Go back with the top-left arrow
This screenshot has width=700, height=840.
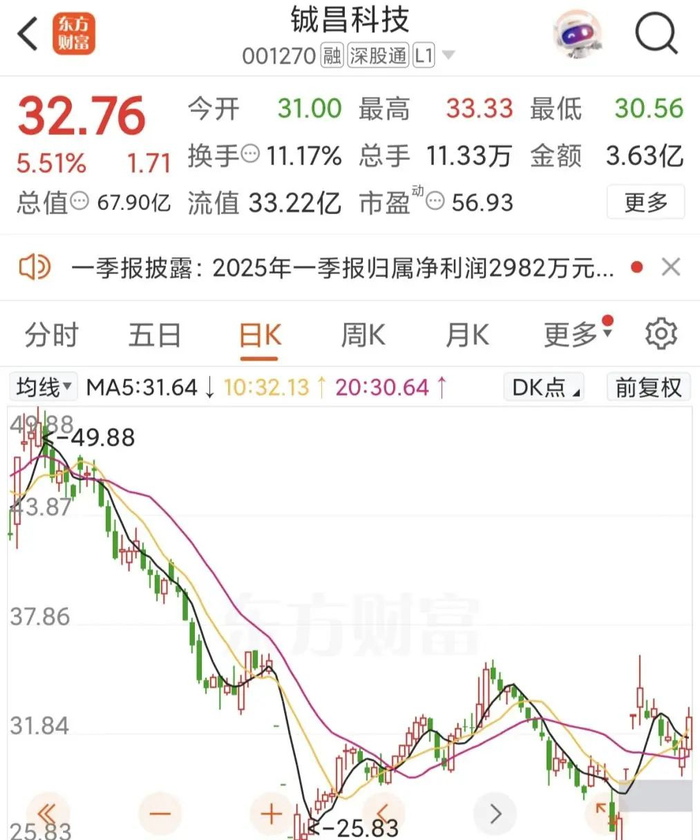(28, 34)
